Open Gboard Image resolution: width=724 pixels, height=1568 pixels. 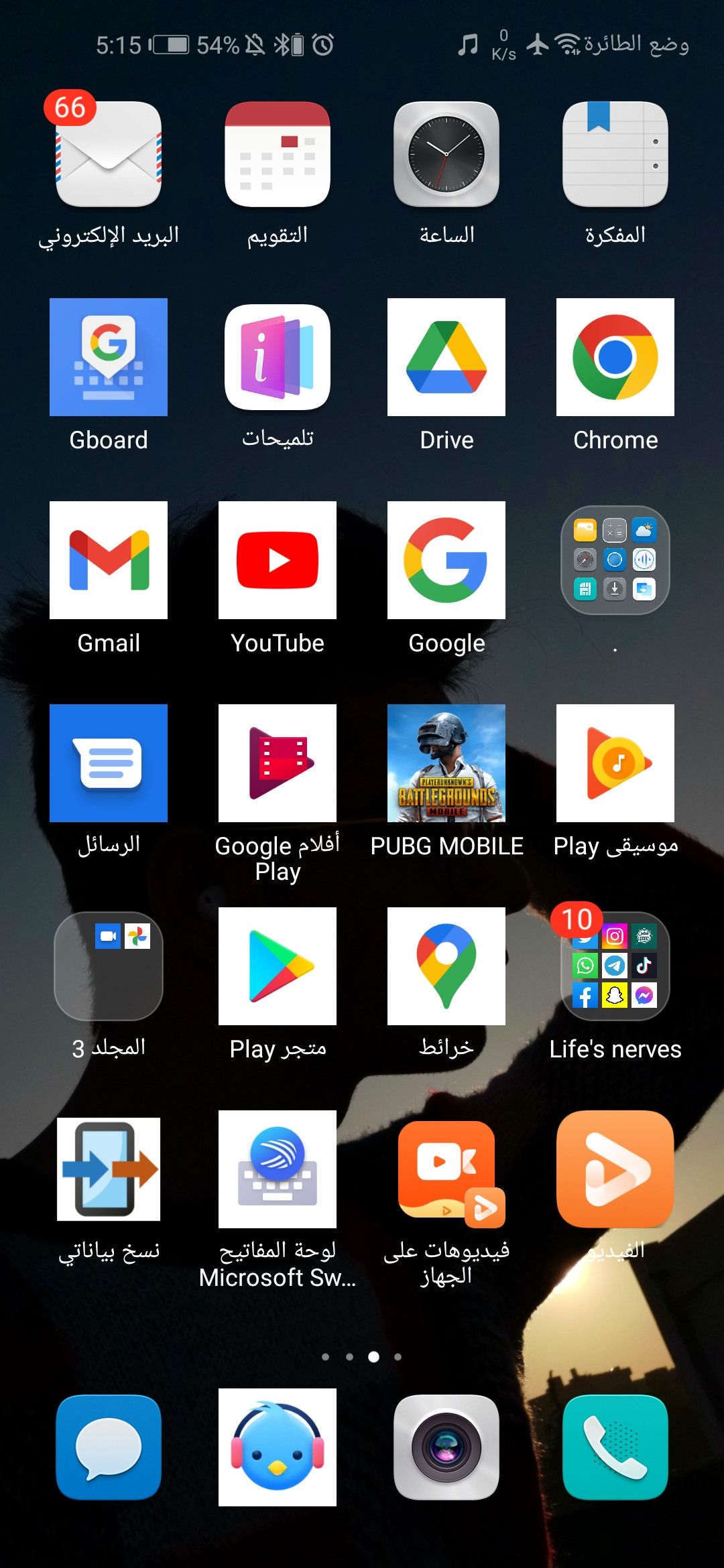[109, 357]
